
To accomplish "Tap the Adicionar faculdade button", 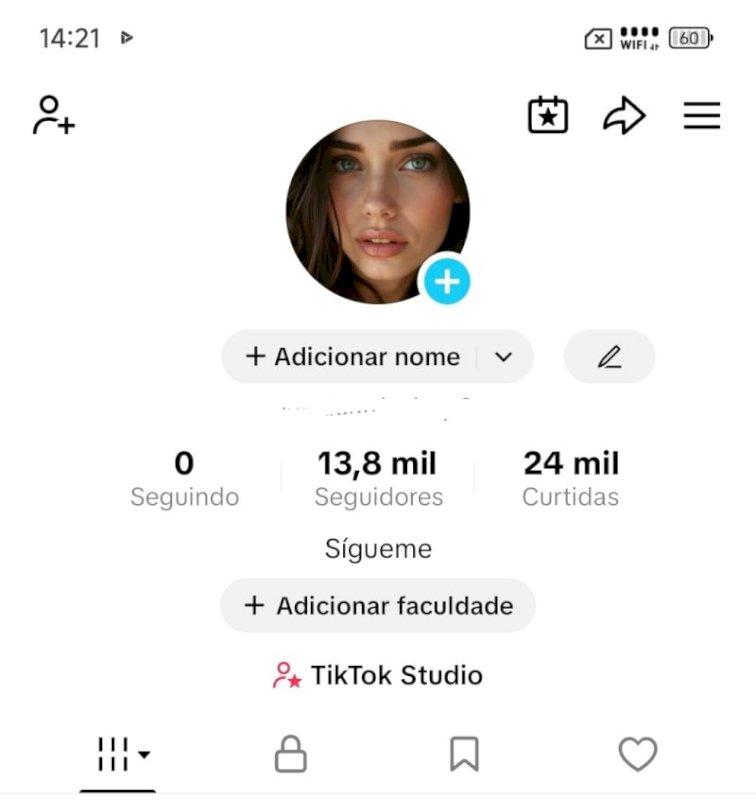I will tap(378, 606).
